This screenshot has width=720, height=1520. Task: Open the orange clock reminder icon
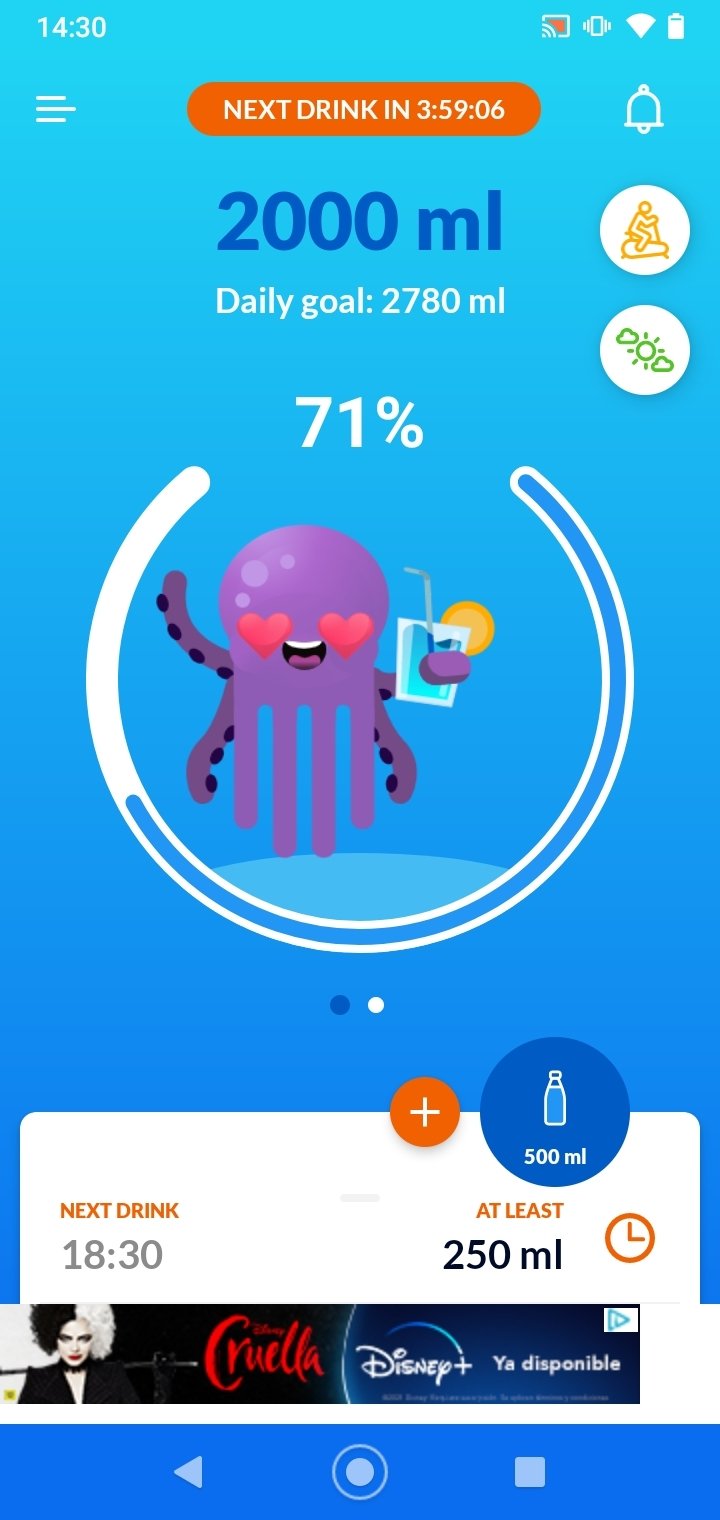click(x=630, y=1239)
